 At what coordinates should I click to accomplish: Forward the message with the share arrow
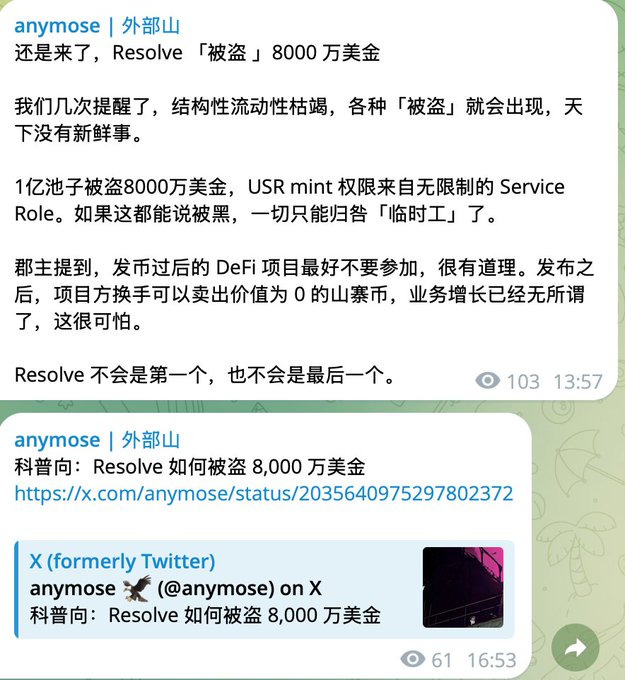pos(575,648)
